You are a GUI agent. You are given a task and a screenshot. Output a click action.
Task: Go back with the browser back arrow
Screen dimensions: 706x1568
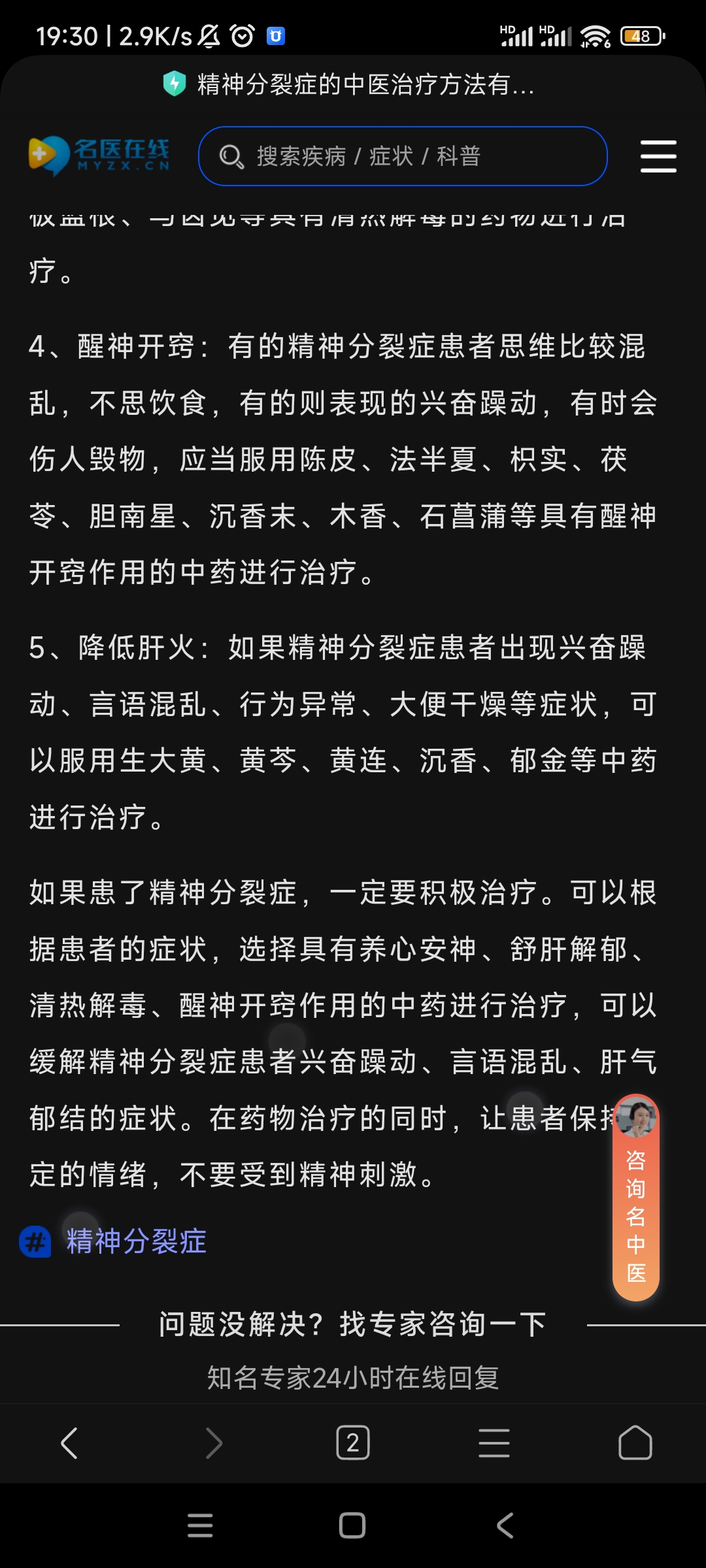69,1443
